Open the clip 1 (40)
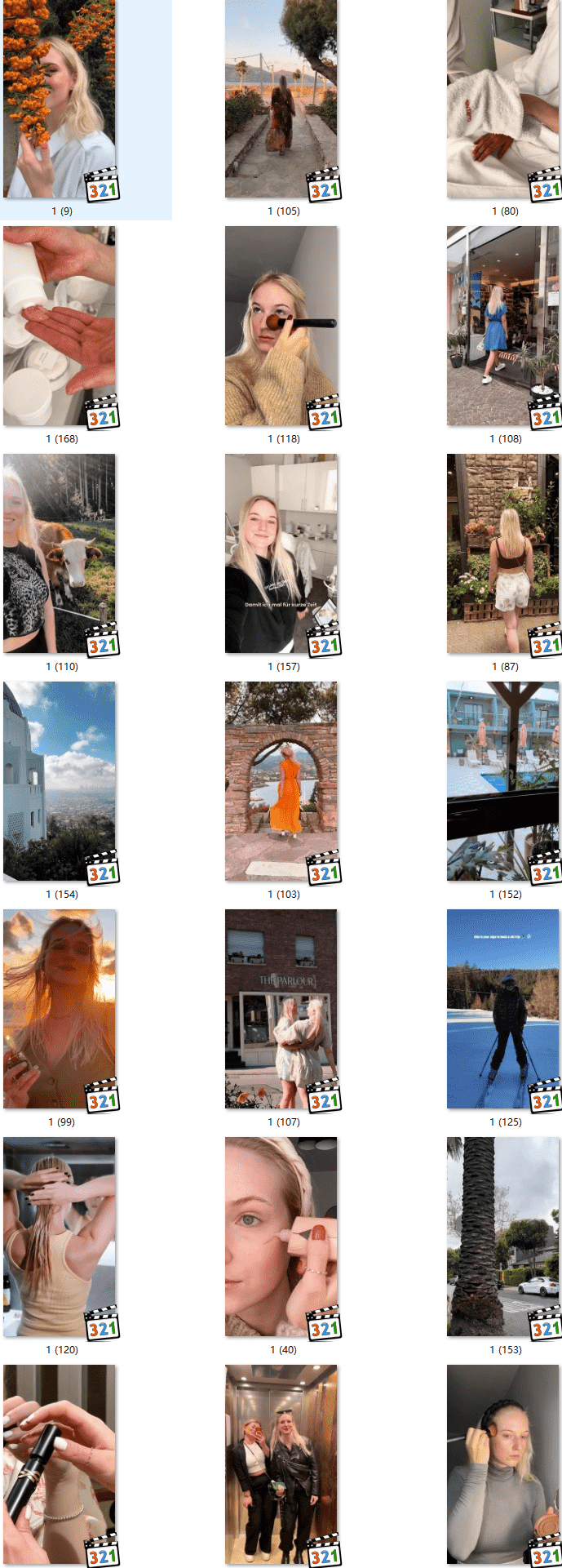Viewport: 562px width, 1568px height. tap(281, 1237)
